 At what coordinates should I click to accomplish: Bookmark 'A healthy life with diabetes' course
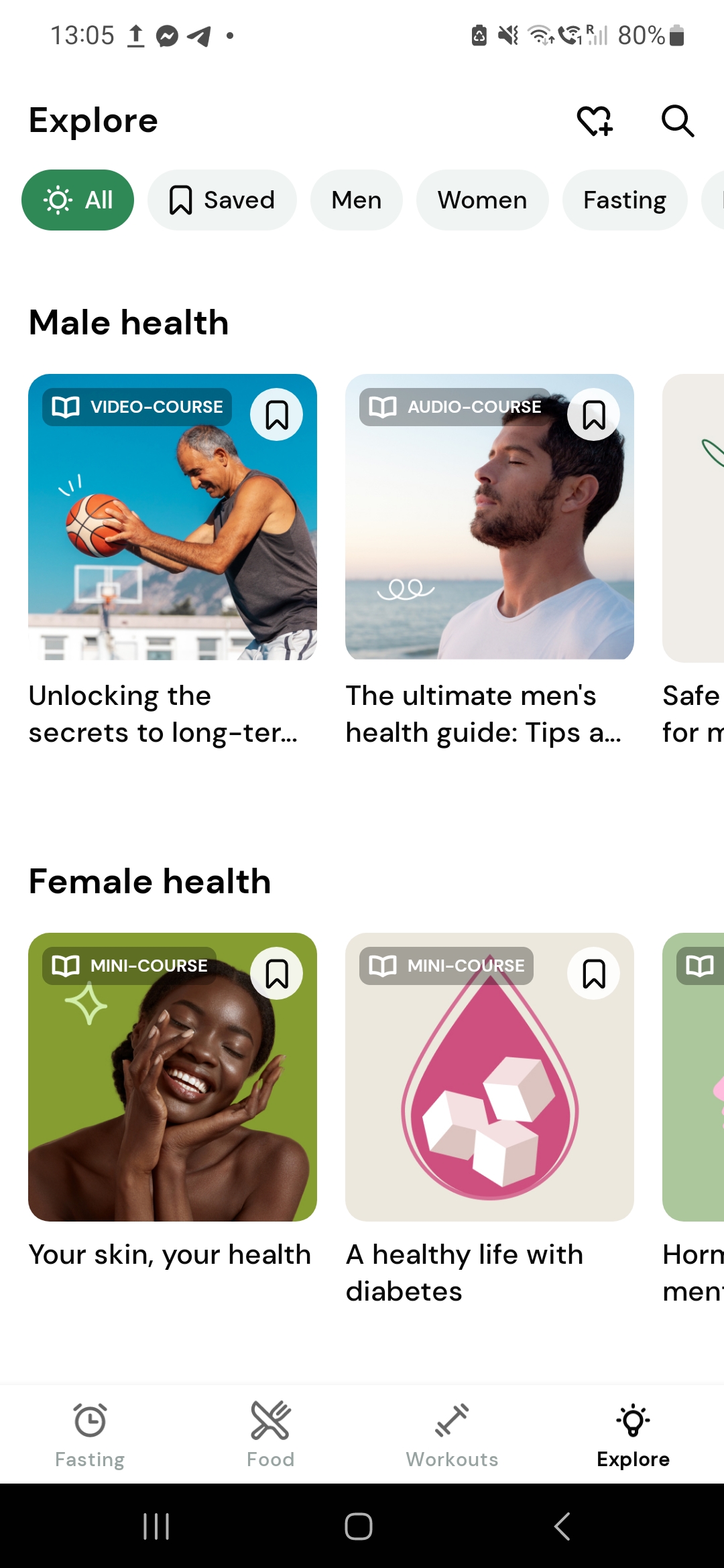pos(593,974)
